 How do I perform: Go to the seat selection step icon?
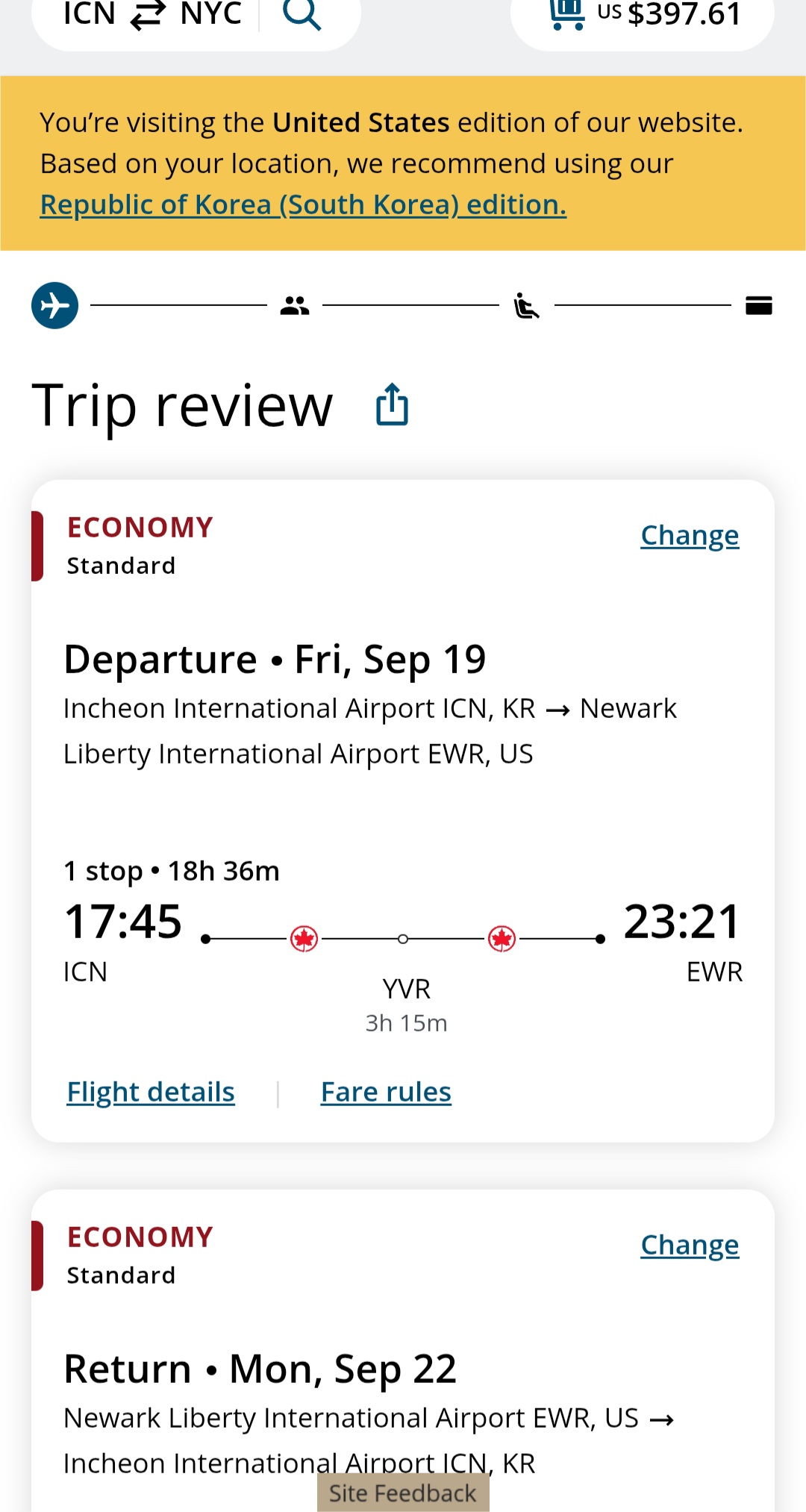(526, 305)
